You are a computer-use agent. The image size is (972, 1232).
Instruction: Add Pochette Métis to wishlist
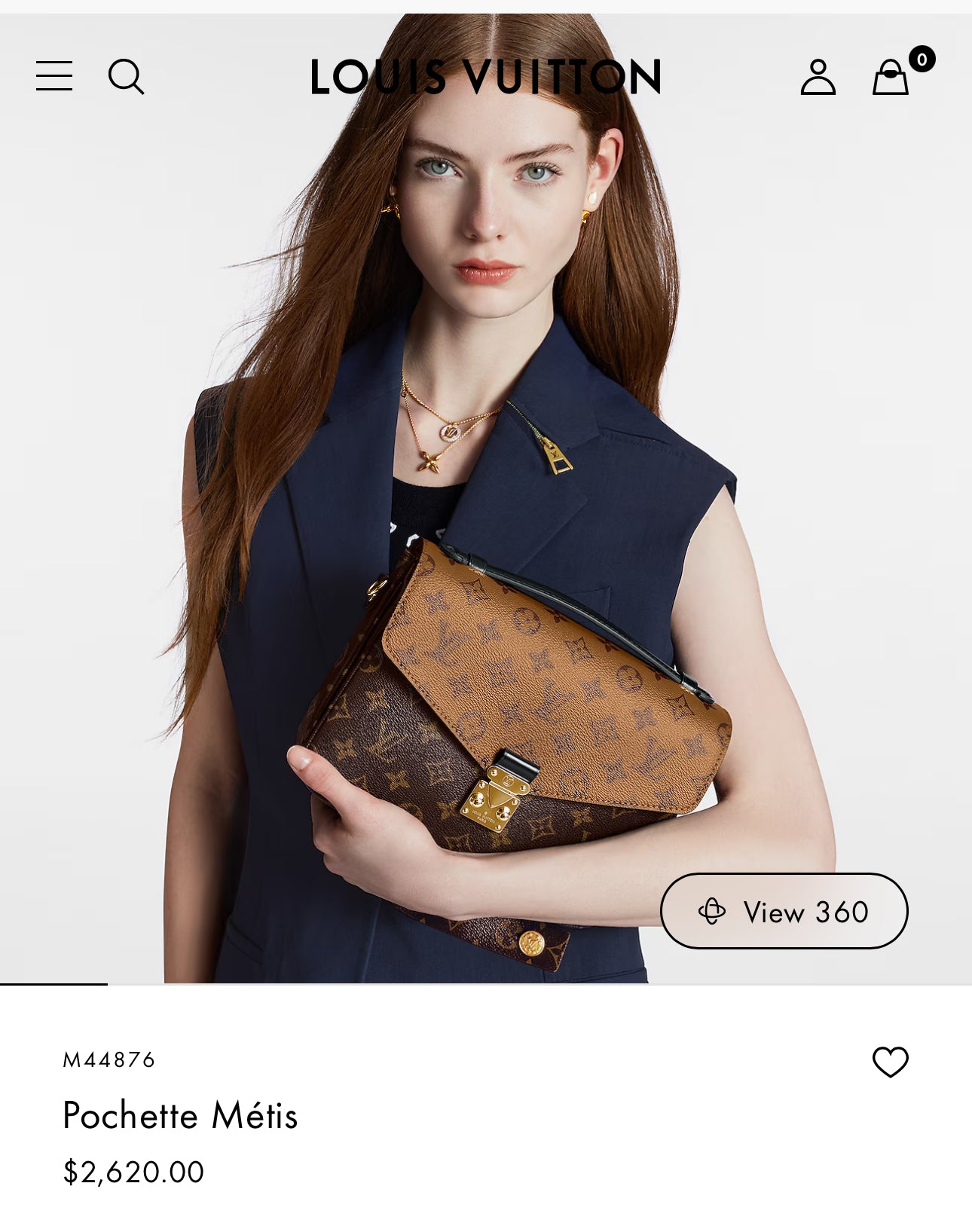(x=890, y=1062)
